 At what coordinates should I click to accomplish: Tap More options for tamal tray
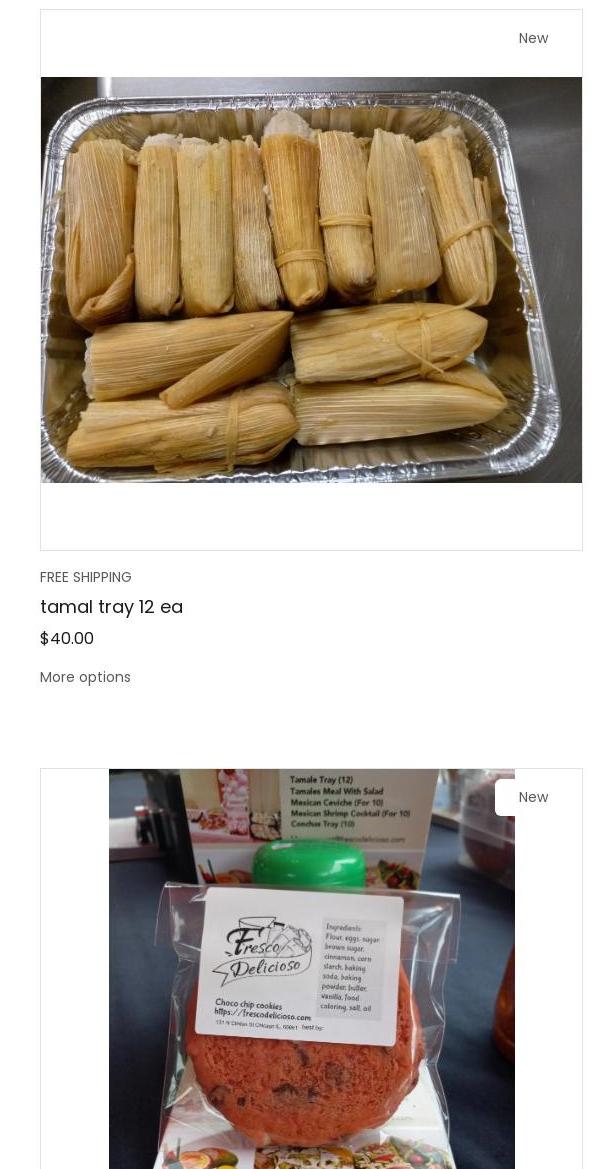85,677
